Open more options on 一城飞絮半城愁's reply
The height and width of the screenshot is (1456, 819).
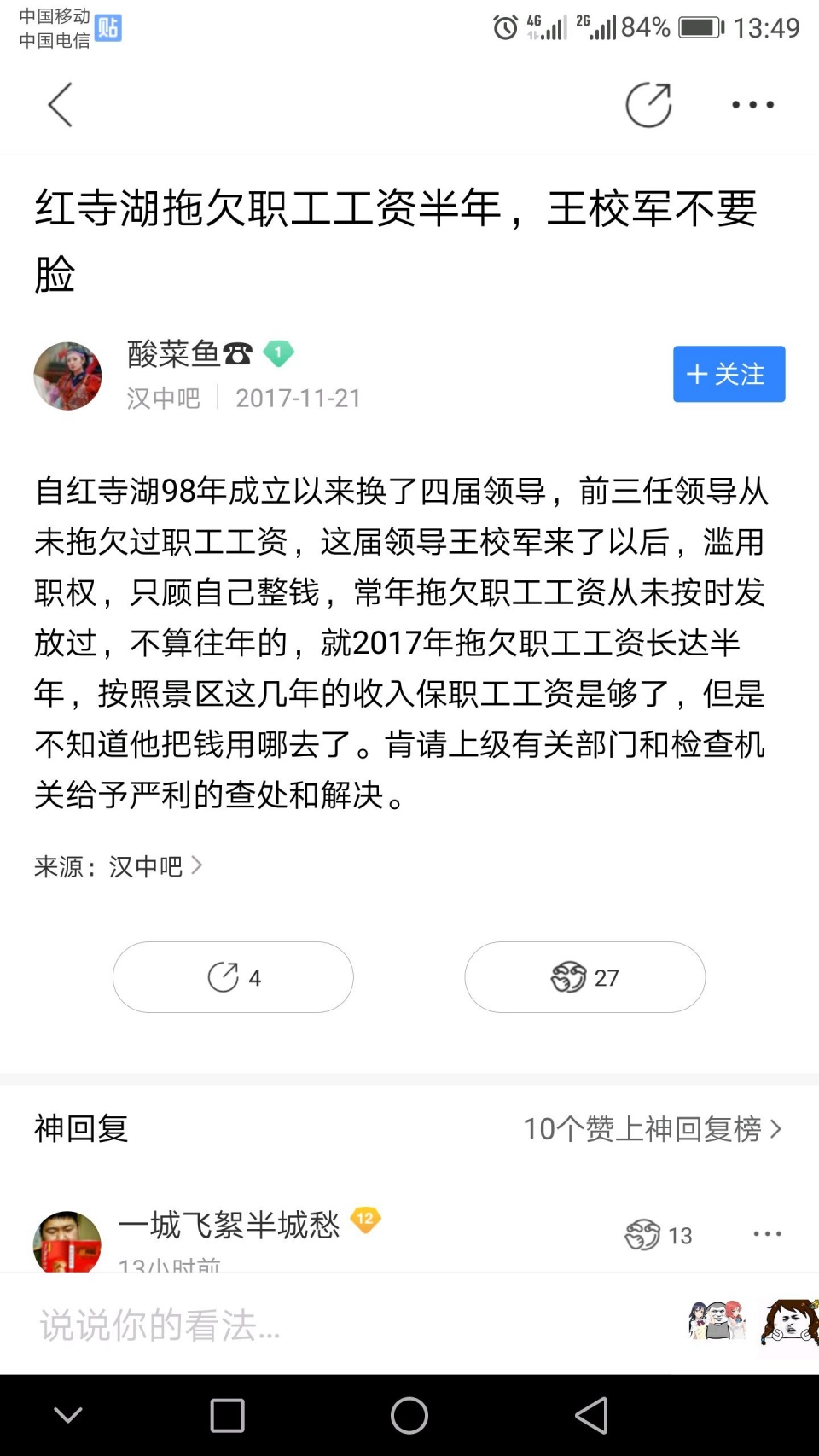[x=767, y=1234]
